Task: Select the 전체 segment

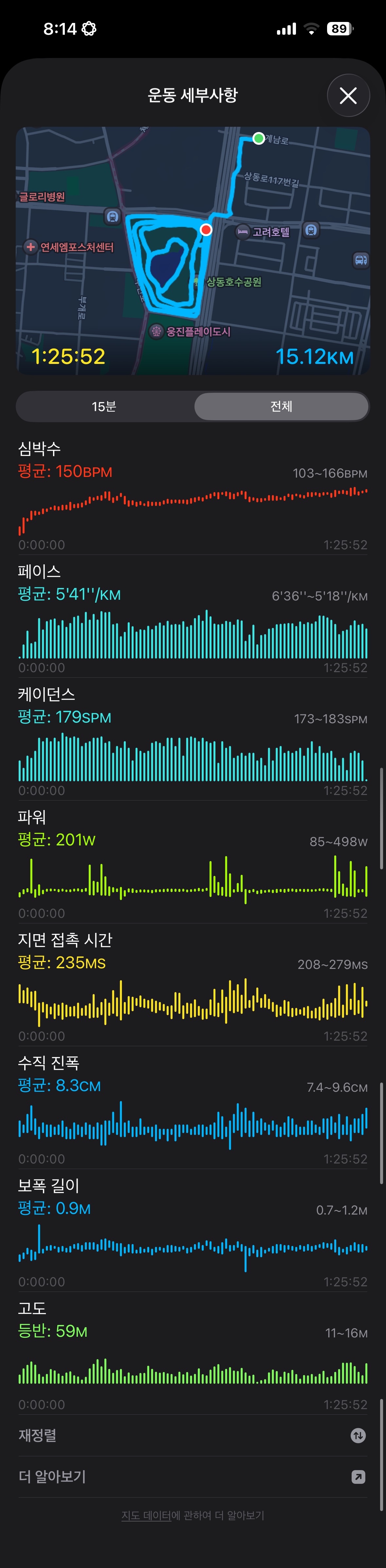Action: [x=281, y=406]
